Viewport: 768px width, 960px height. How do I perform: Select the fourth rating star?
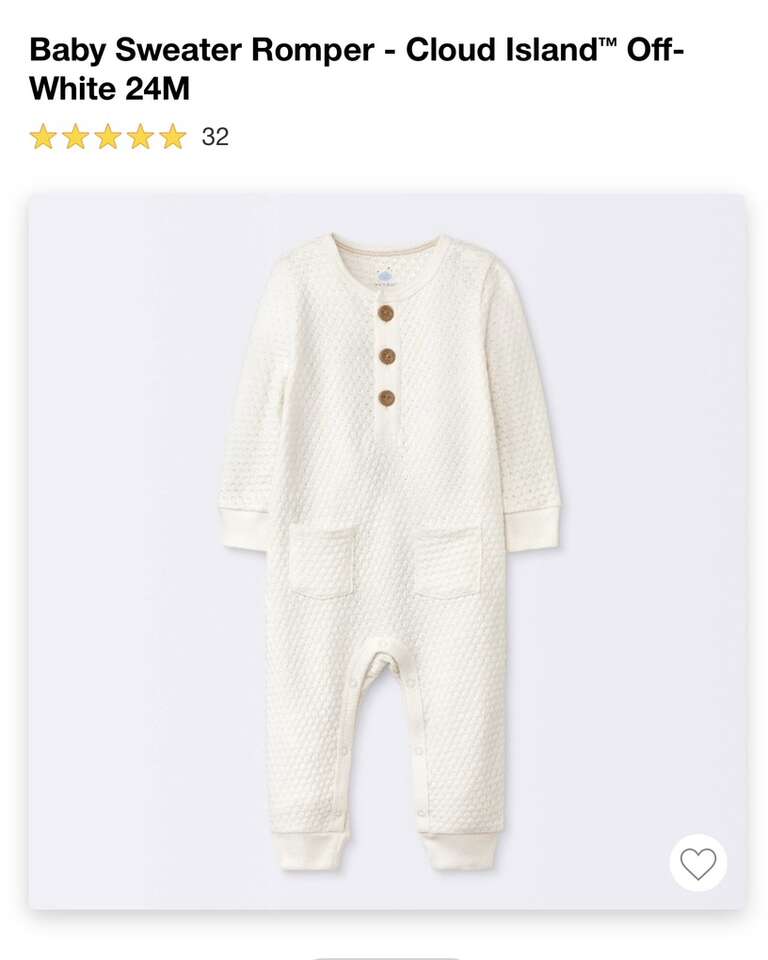tap(142, 132)
